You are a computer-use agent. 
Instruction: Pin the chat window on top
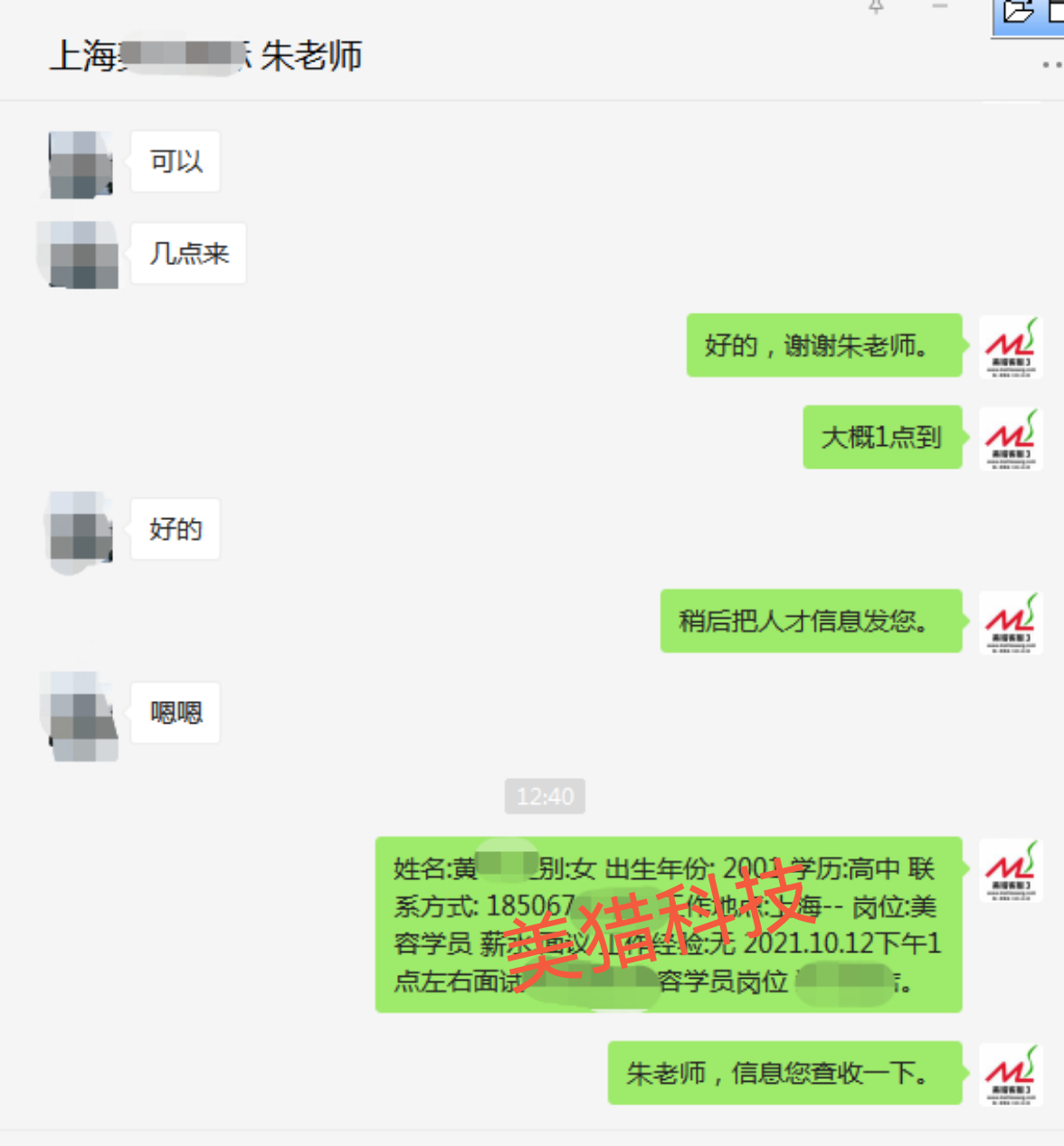pyautogui.click(x=876, y=6)
